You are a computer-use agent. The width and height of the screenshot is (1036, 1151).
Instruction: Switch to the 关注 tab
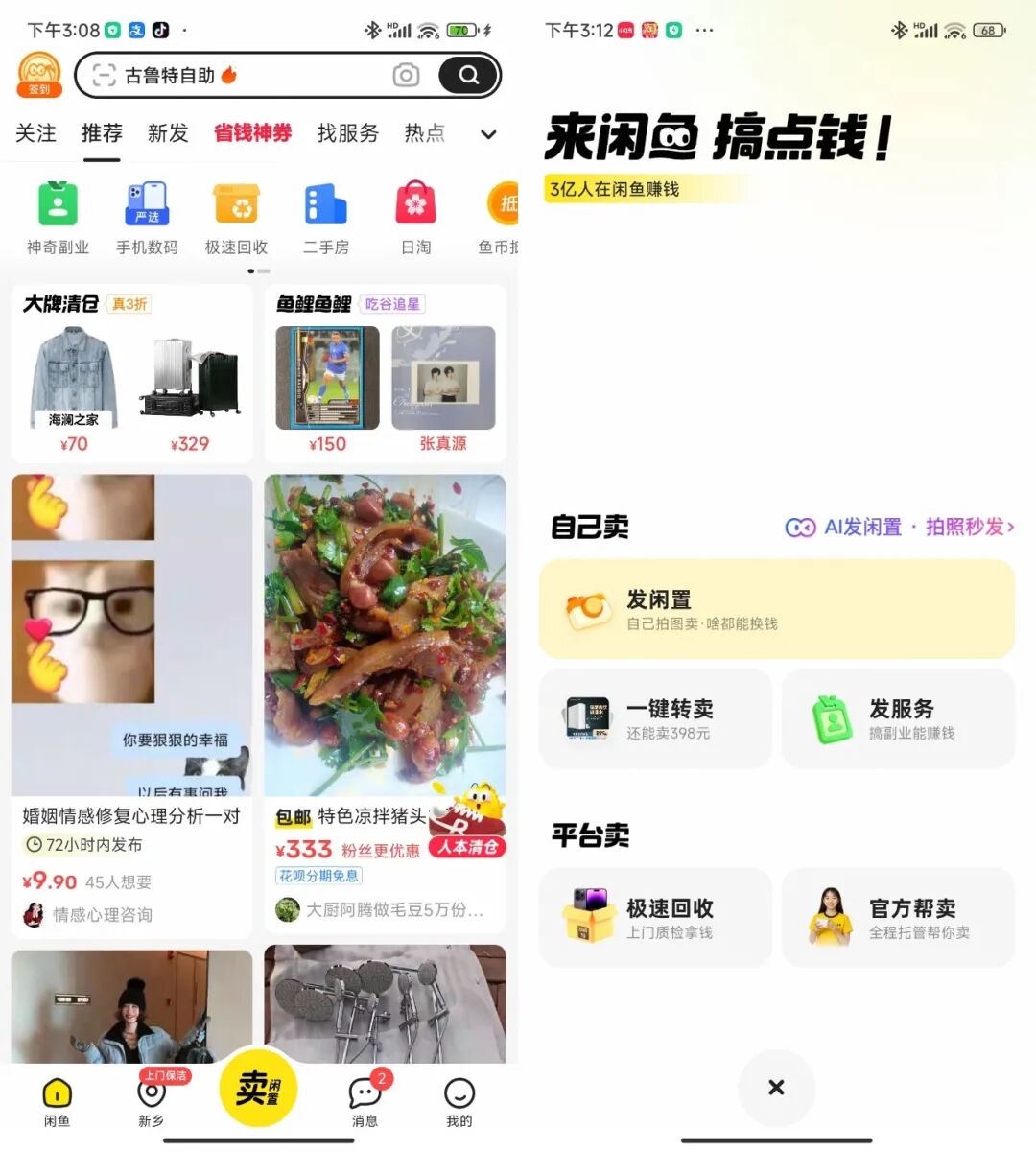click(x=35, y=133)
